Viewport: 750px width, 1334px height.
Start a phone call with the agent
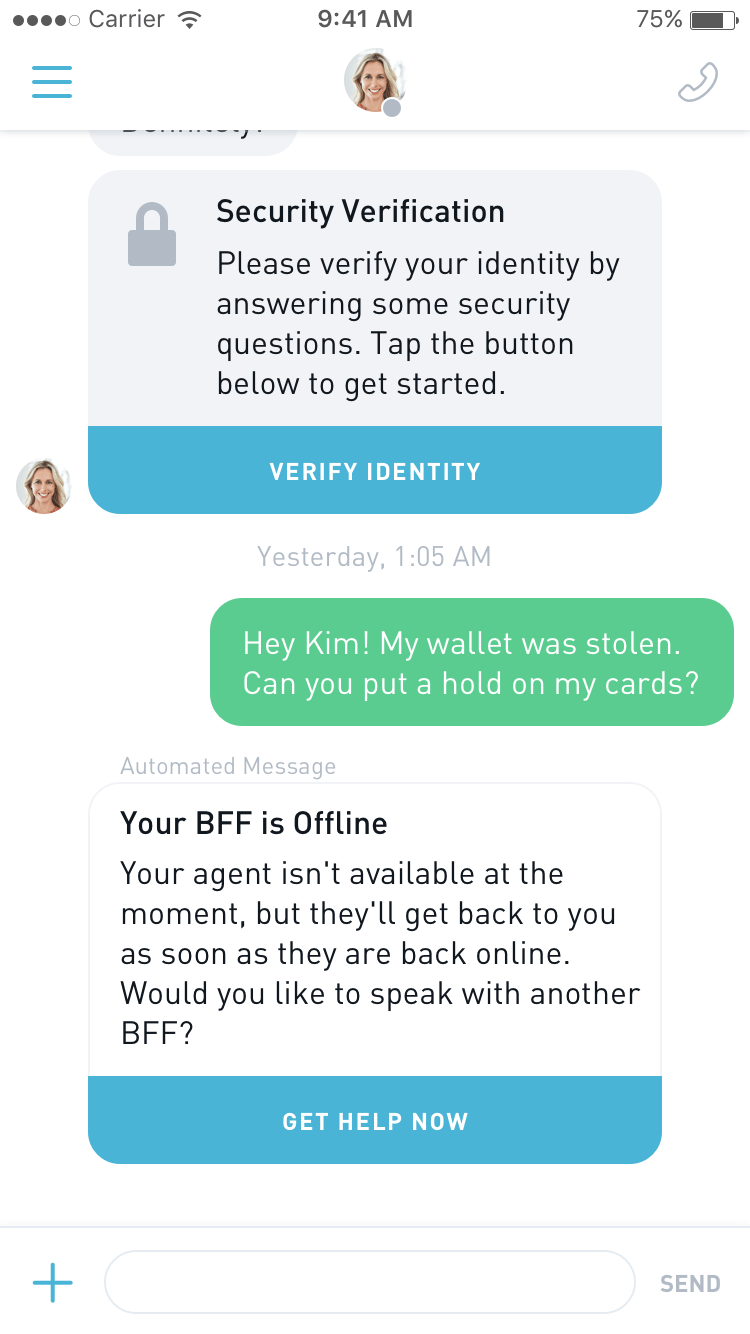697,83
